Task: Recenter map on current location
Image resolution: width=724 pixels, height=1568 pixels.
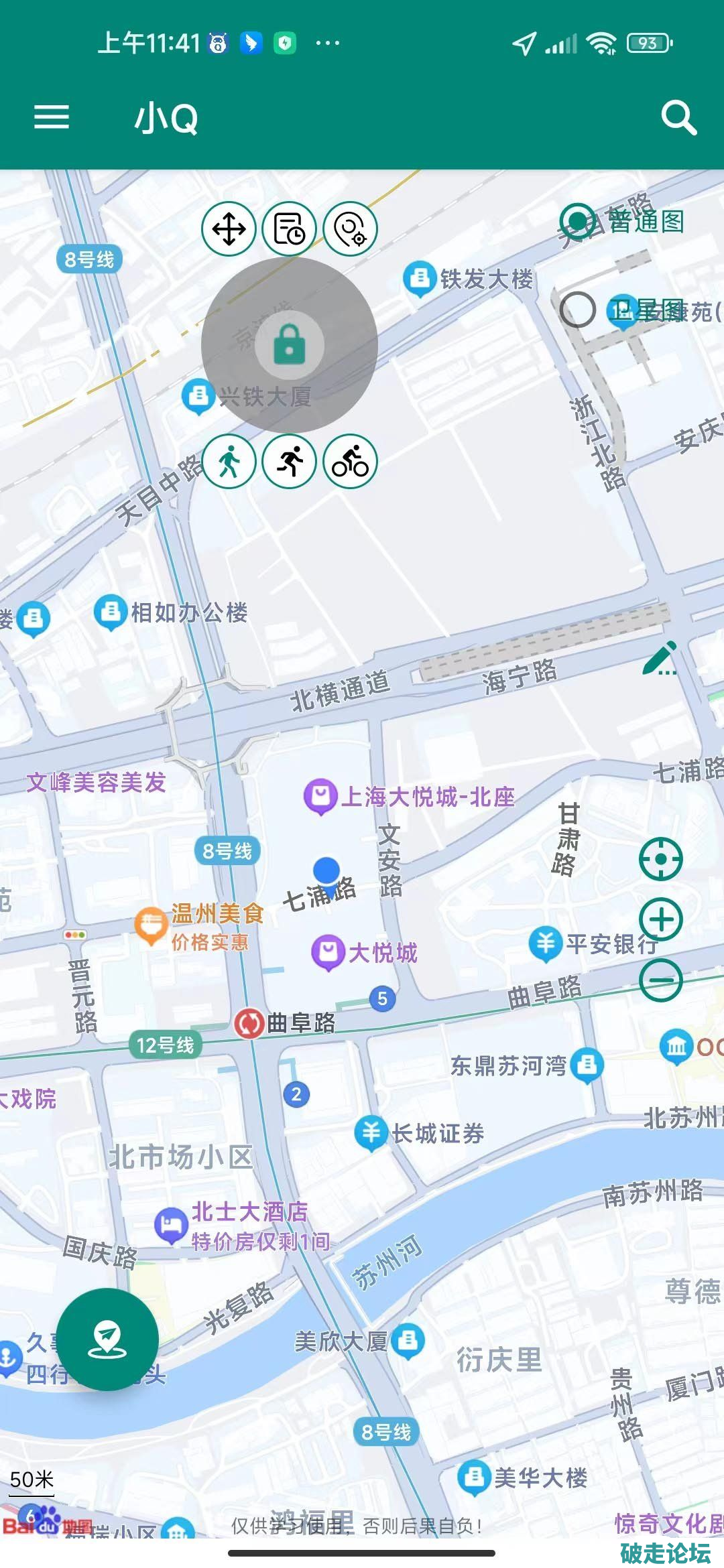Action: (660, 858)
